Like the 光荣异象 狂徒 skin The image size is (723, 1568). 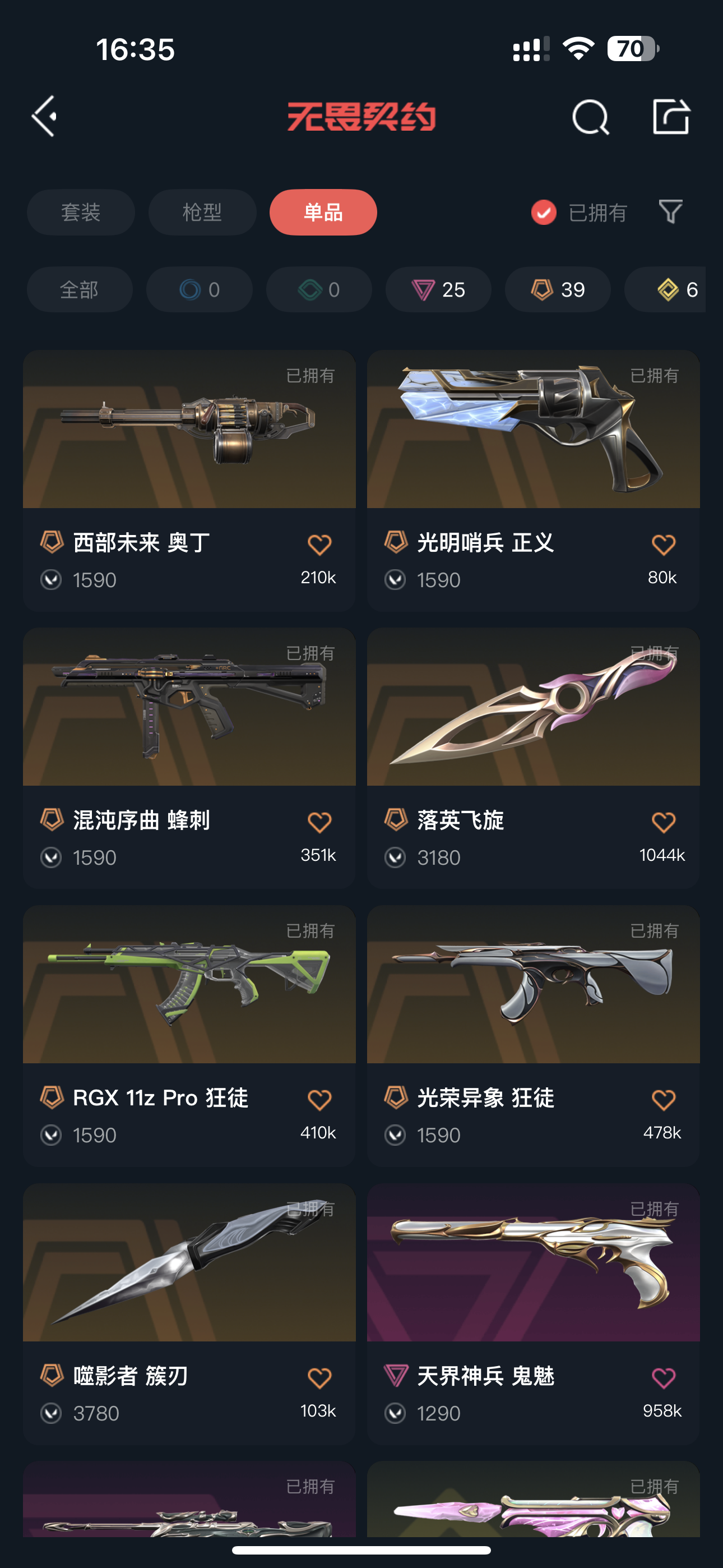pos(662,1100)
